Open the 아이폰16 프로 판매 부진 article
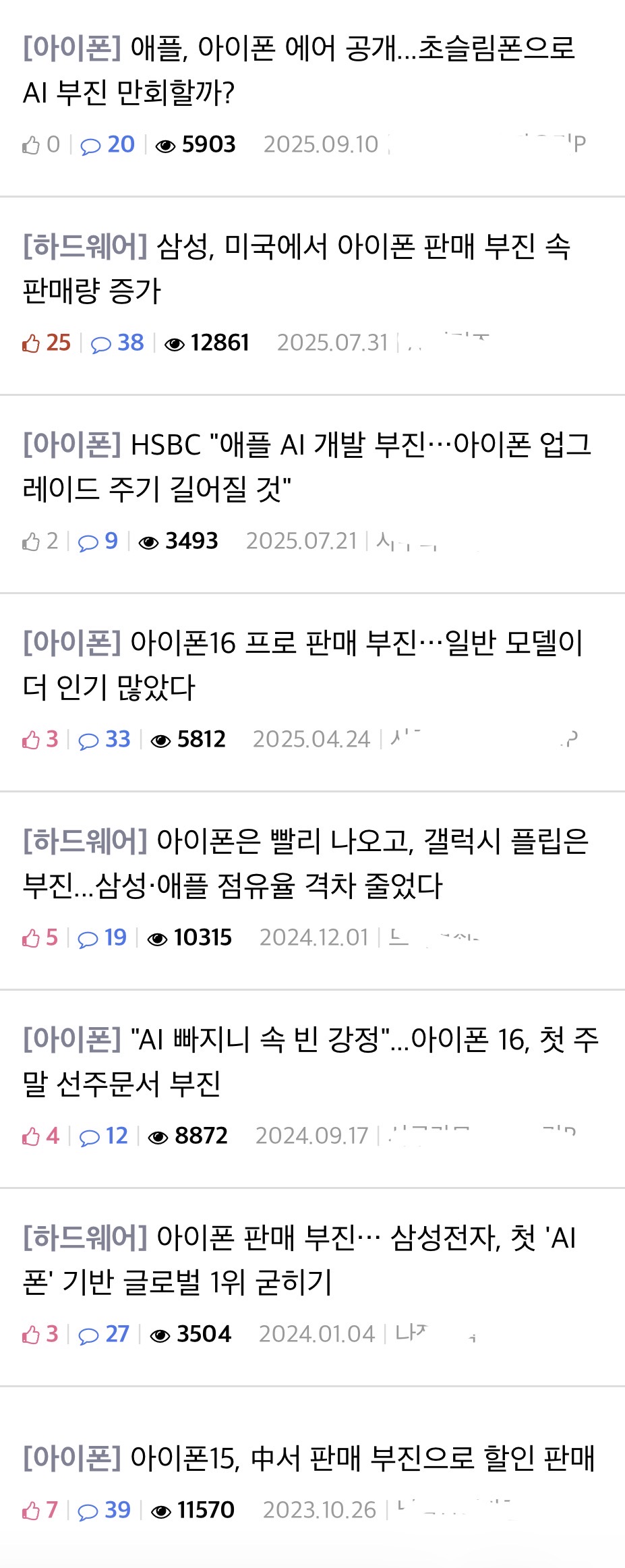Screen dimensions: 625x1568 coord(302,665)
